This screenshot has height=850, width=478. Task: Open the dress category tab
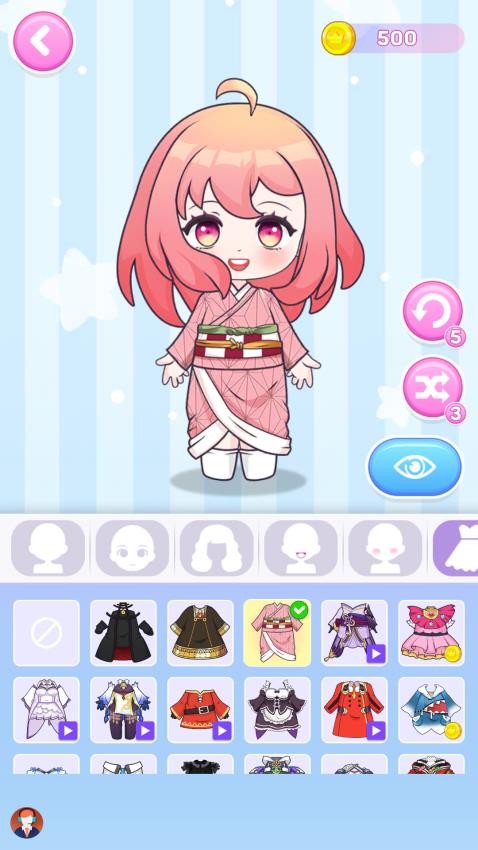pos(456,547)
